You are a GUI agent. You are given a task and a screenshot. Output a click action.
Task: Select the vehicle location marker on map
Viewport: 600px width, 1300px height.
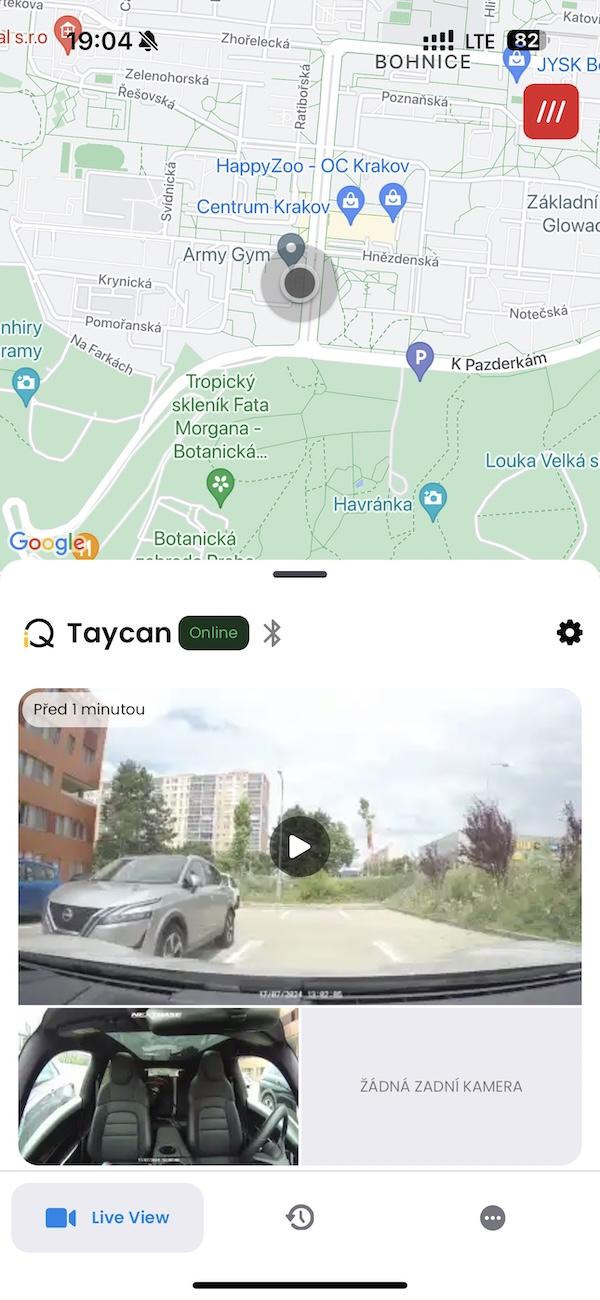(299, 284)
